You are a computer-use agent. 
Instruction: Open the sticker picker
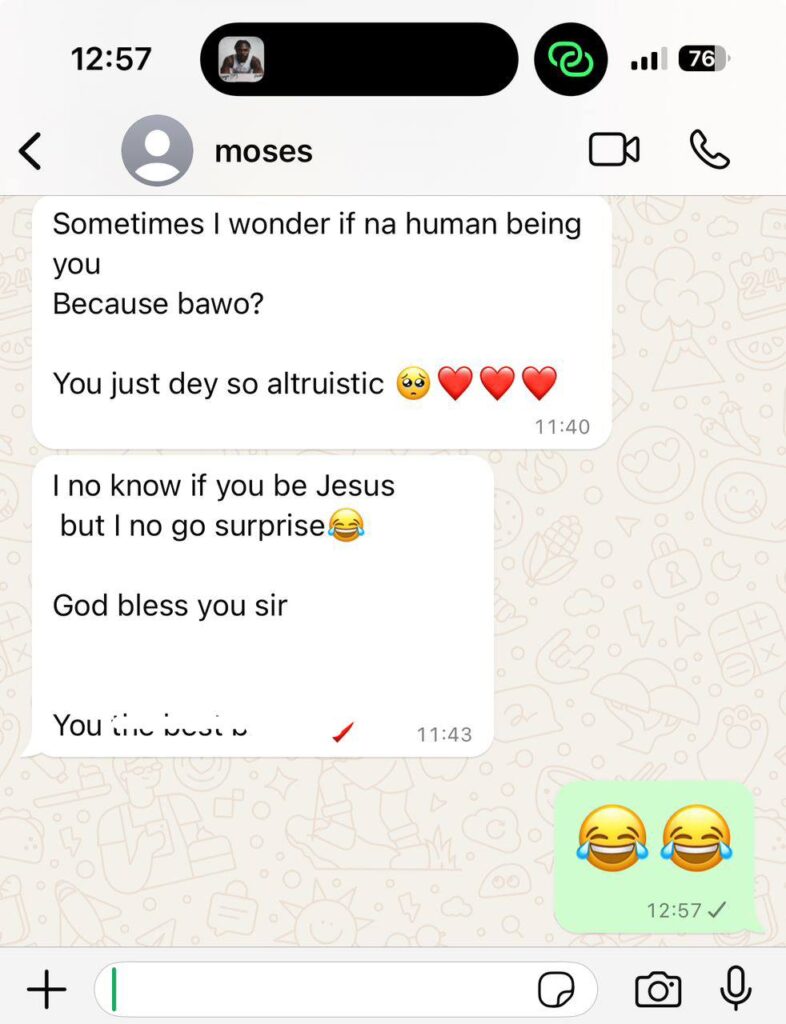(556, 990)
